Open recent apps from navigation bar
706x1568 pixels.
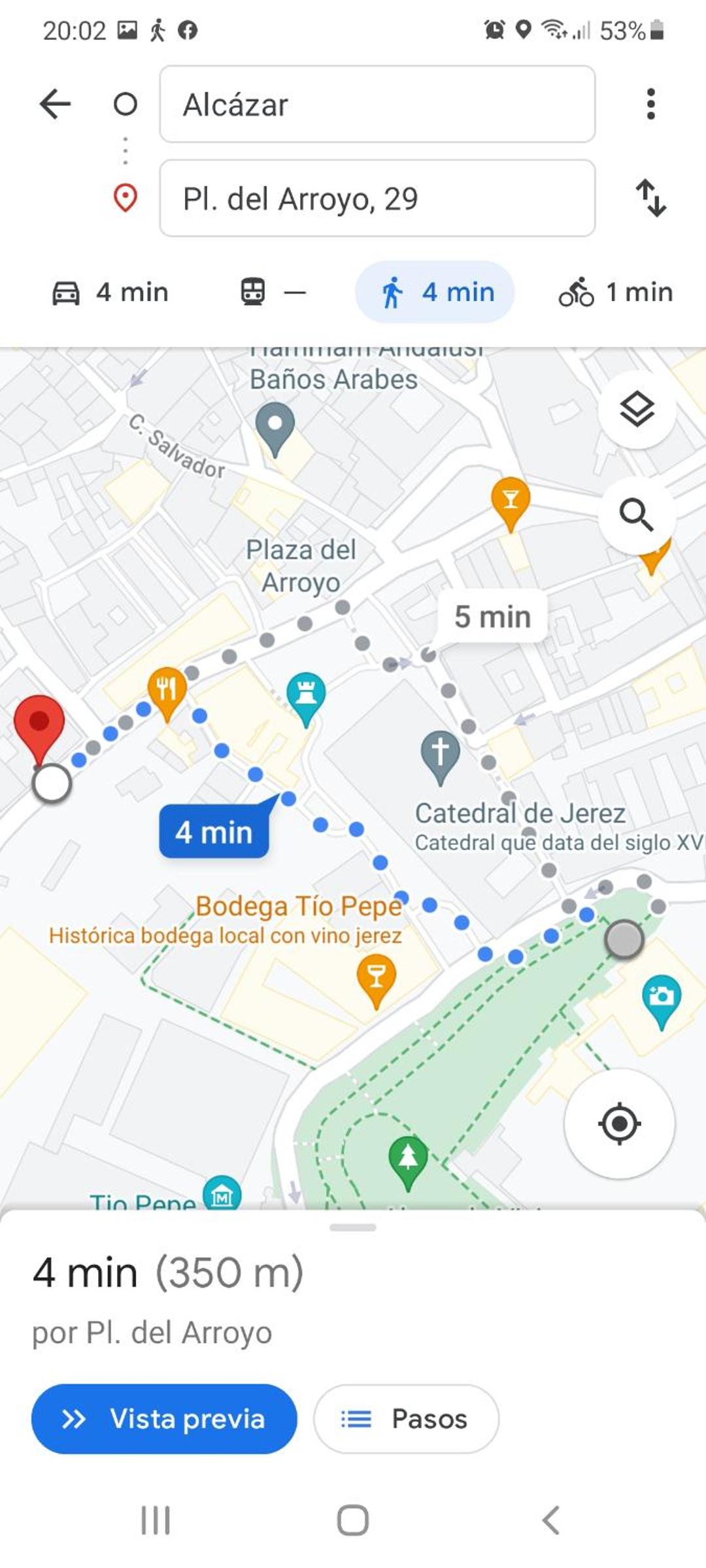(x=156, y=1520)
